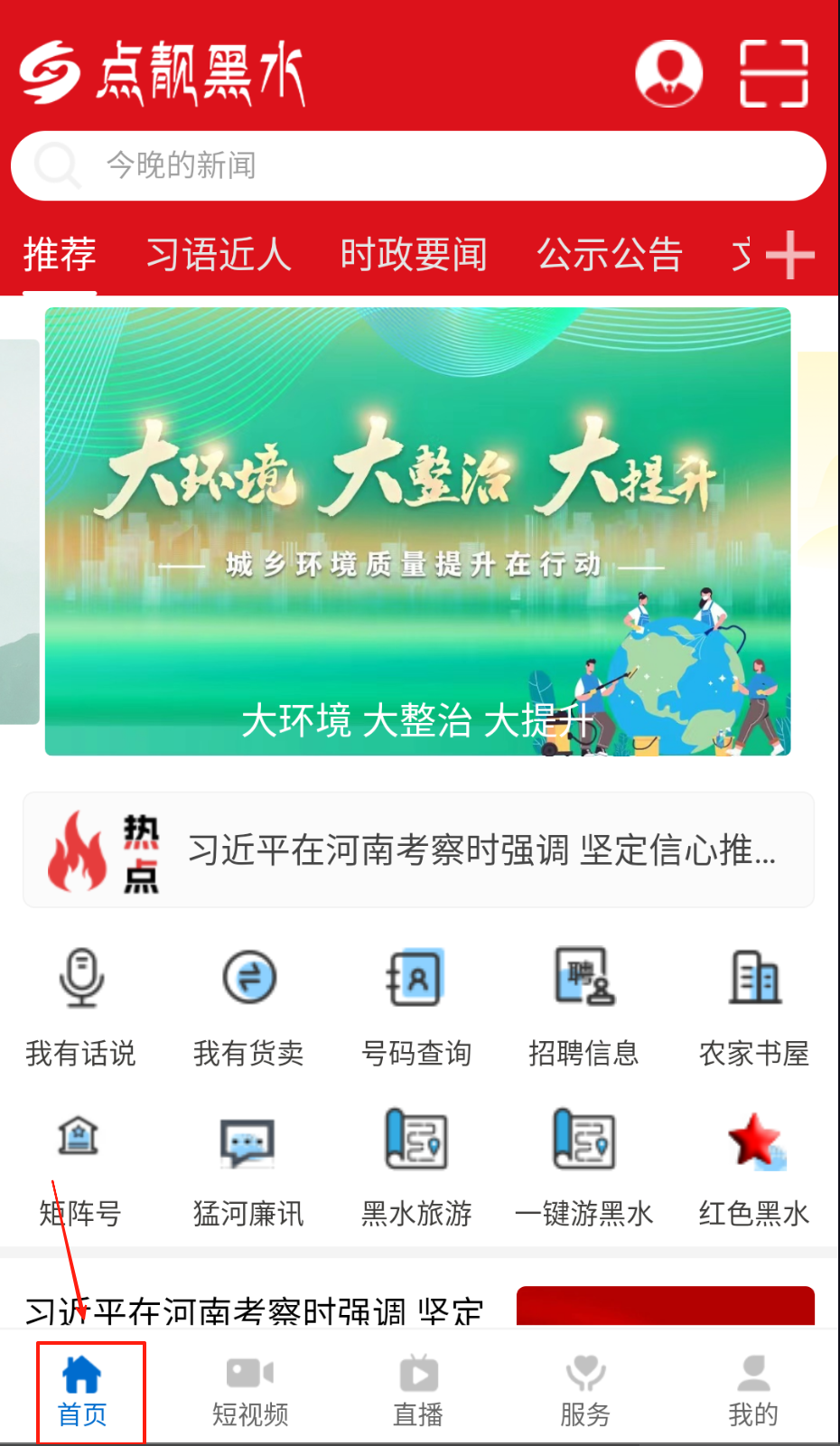Open the 大环境 大整治 大提升 banner
Viewport: 840px width, 1446px height.
(x=417, y=531)
